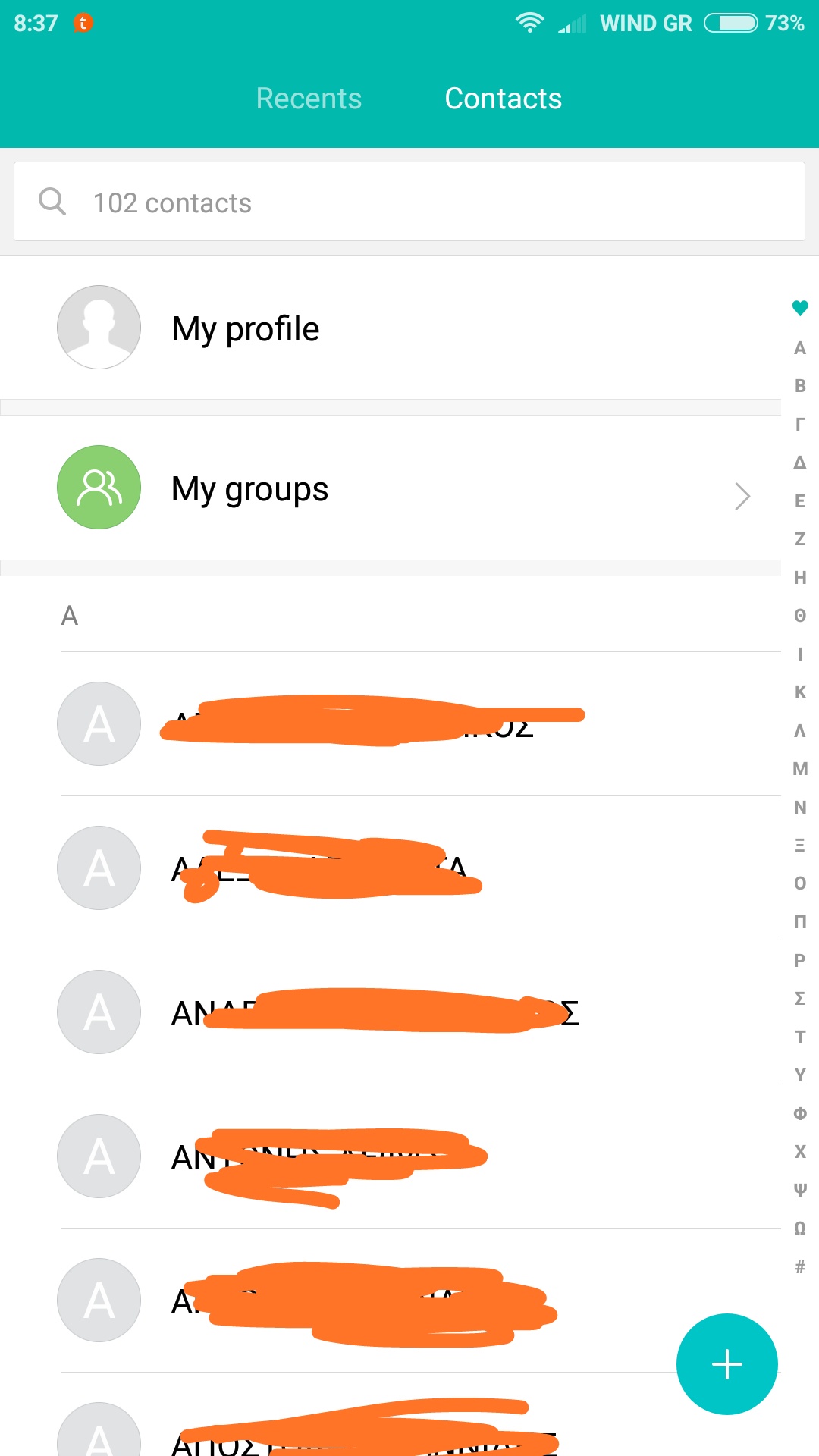
Task: Add a new contact with plus button
Action: coord(726,1364)
